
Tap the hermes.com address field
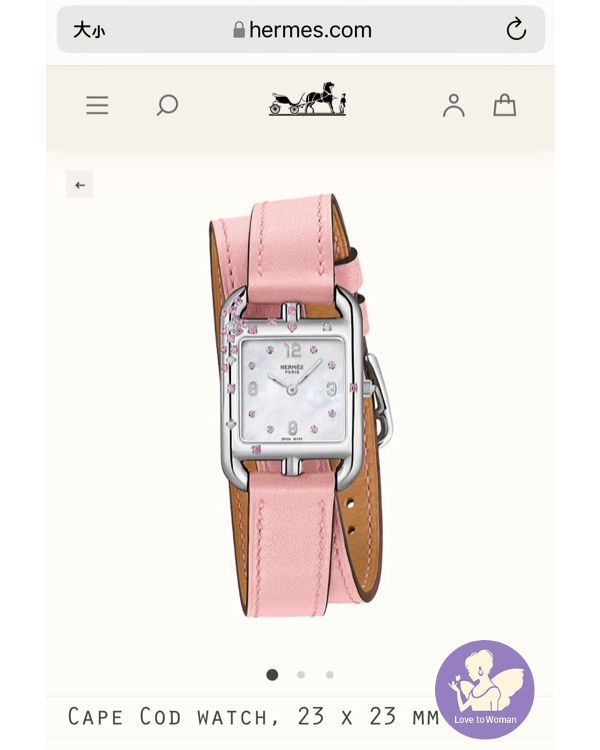click(x=302, y=30)
